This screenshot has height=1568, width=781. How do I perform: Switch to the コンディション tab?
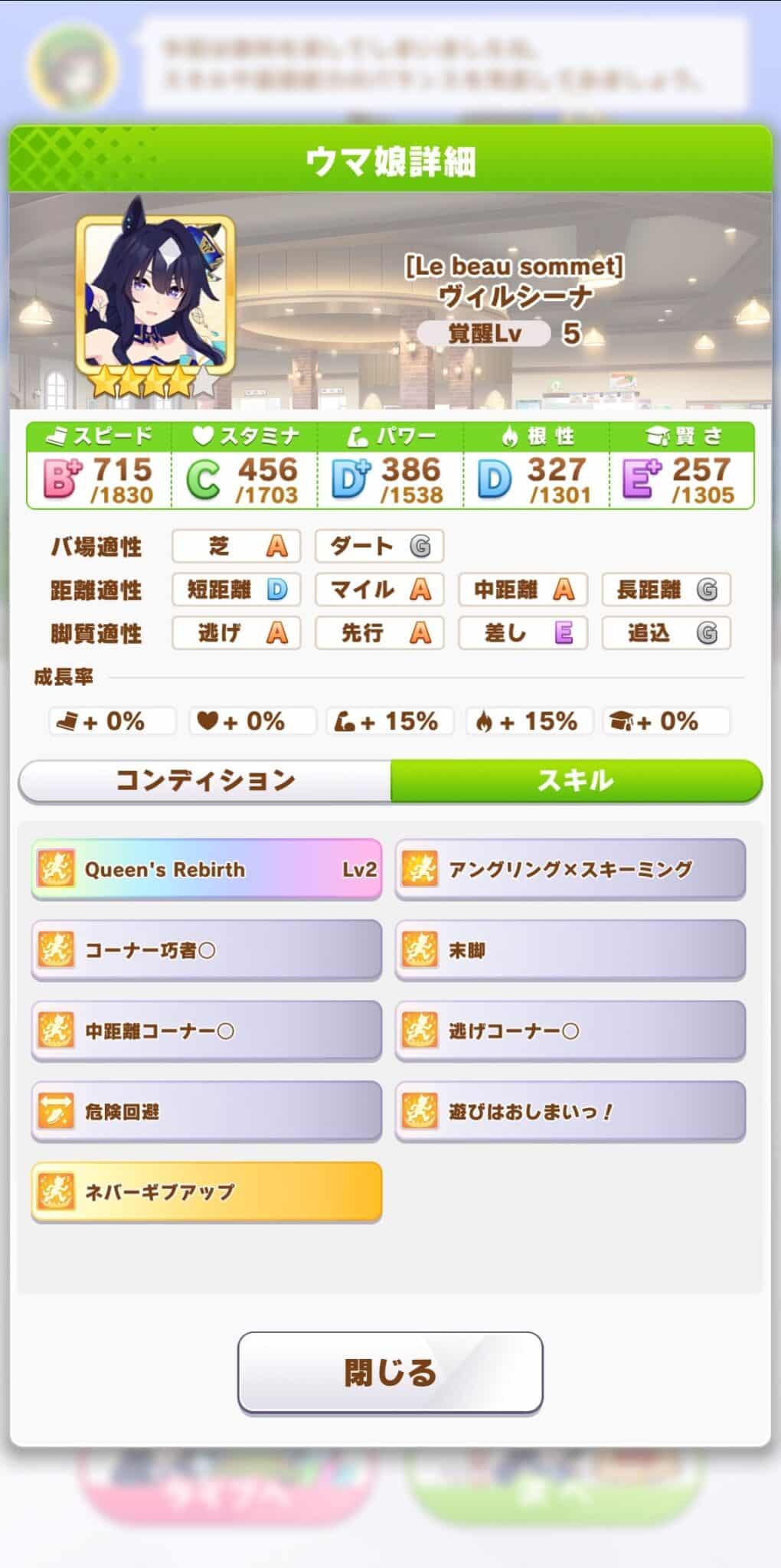pos(204,780)
